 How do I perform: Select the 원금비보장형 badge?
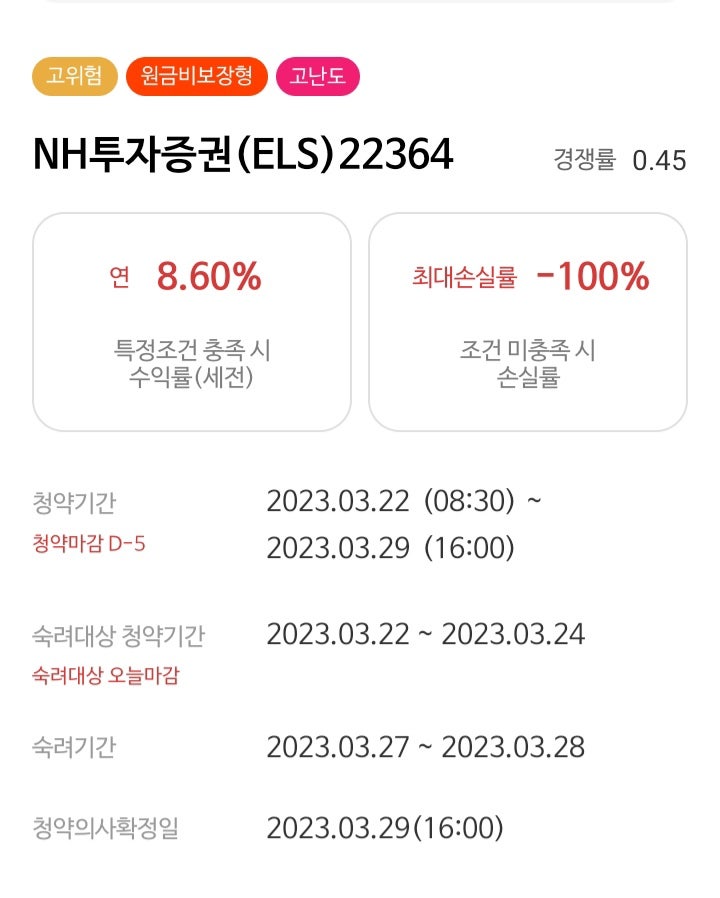tap(196, 74)
